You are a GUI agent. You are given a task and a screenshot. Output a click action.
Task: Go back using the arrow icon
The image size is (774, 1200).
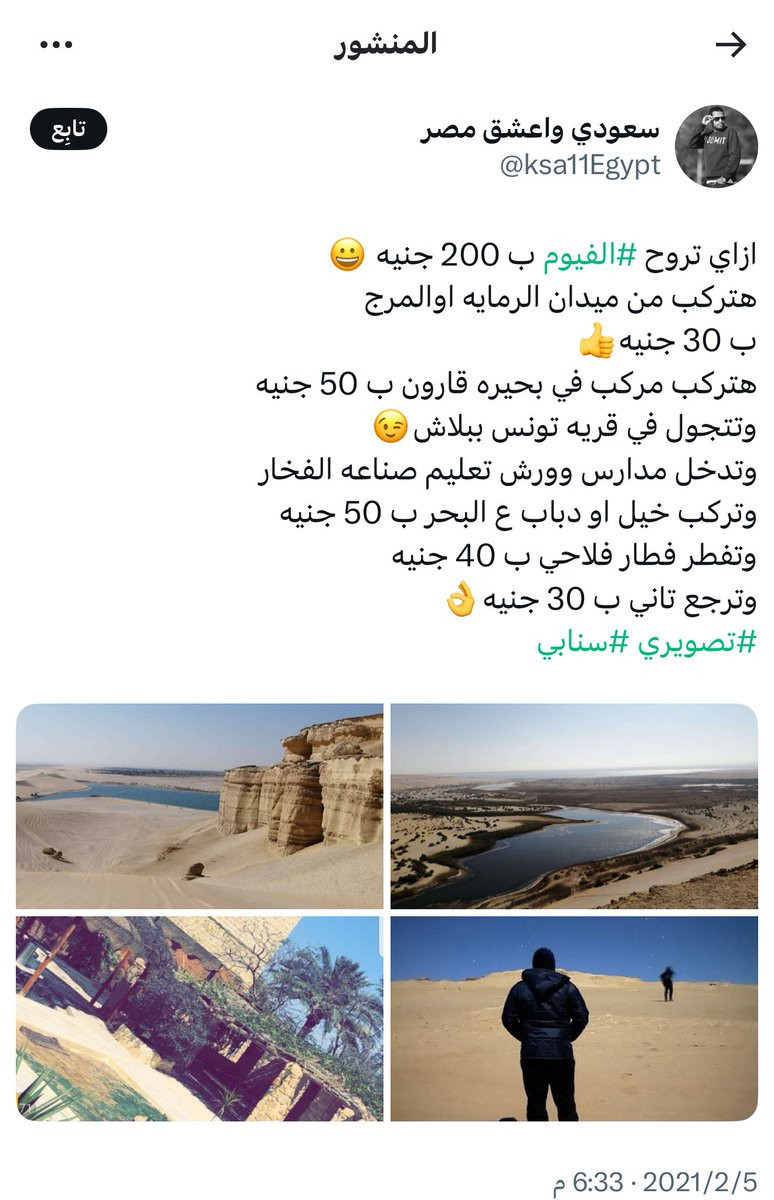(733, 45)
